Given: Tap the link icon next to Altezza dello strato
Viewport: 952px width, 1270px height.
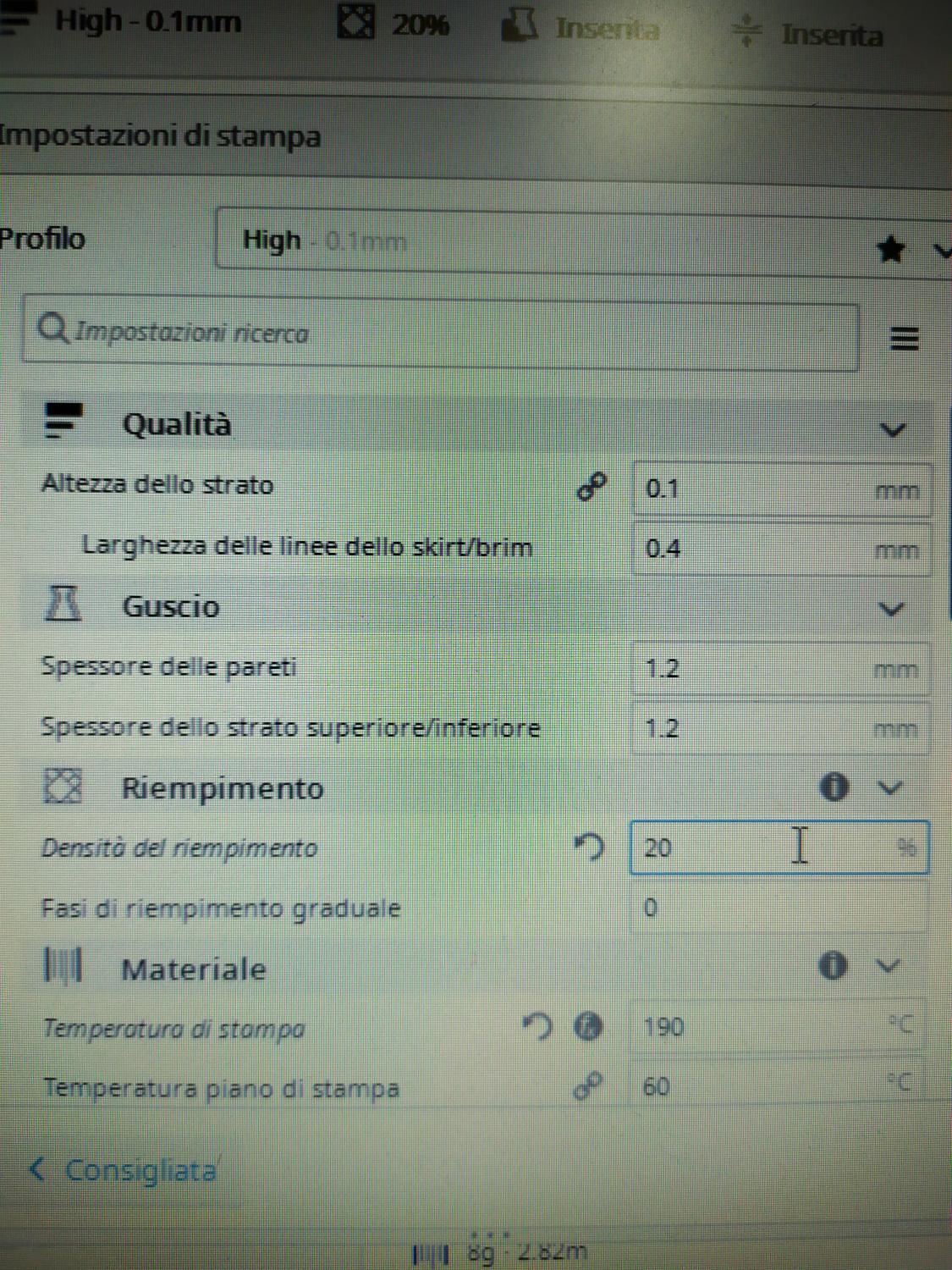Looking at the screenshot, I should pyautogui.click(x=591, y=487).
